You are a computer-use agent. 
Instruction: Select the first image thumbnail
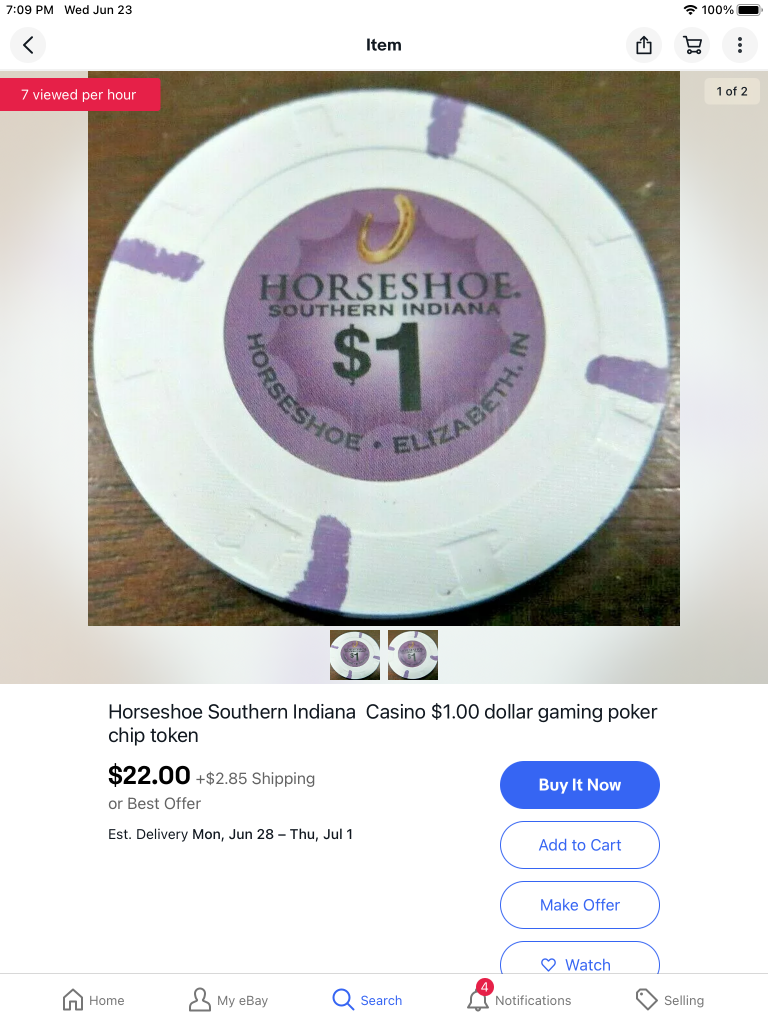[x=355, y=655]
